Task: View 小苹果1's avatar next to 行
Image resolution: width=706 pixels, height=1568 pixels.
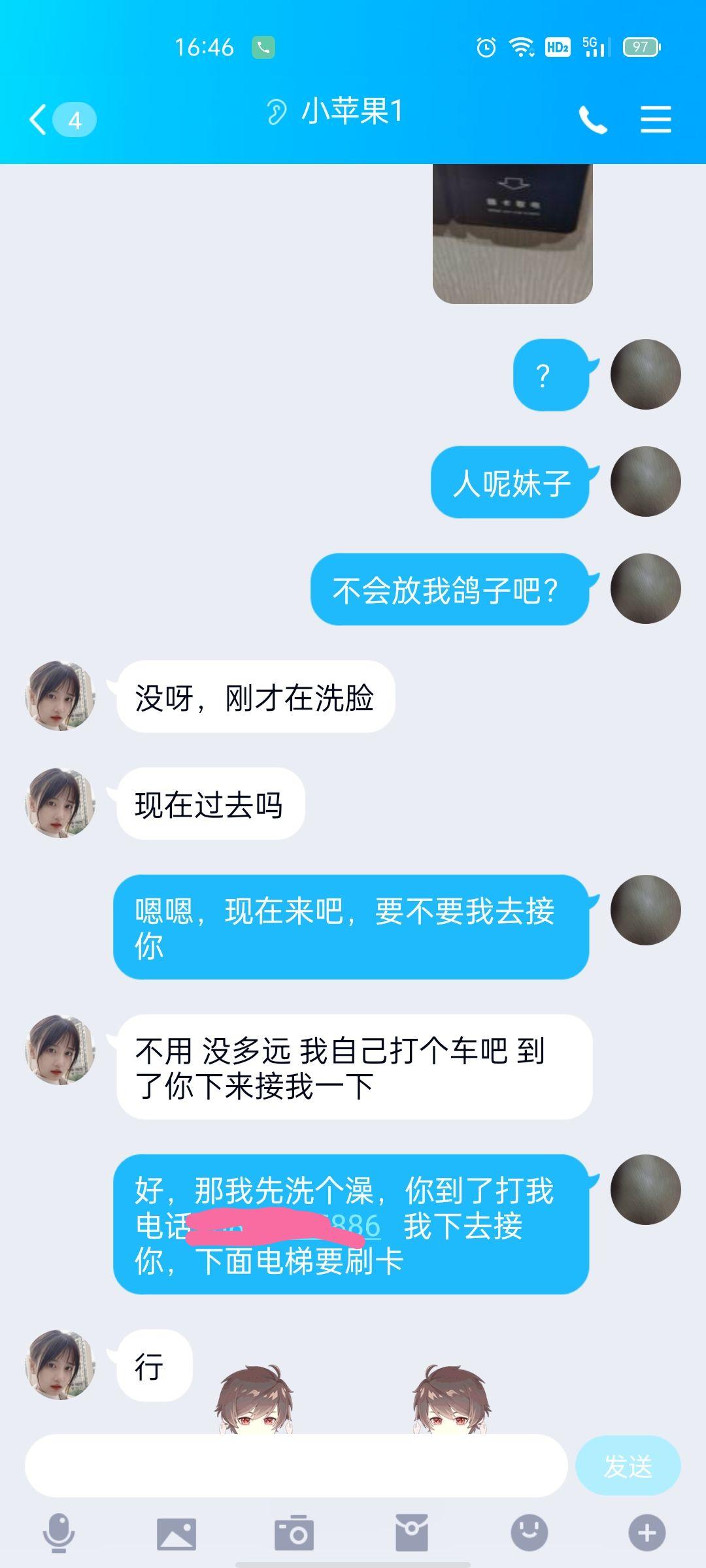Action: pos(60,1365)
